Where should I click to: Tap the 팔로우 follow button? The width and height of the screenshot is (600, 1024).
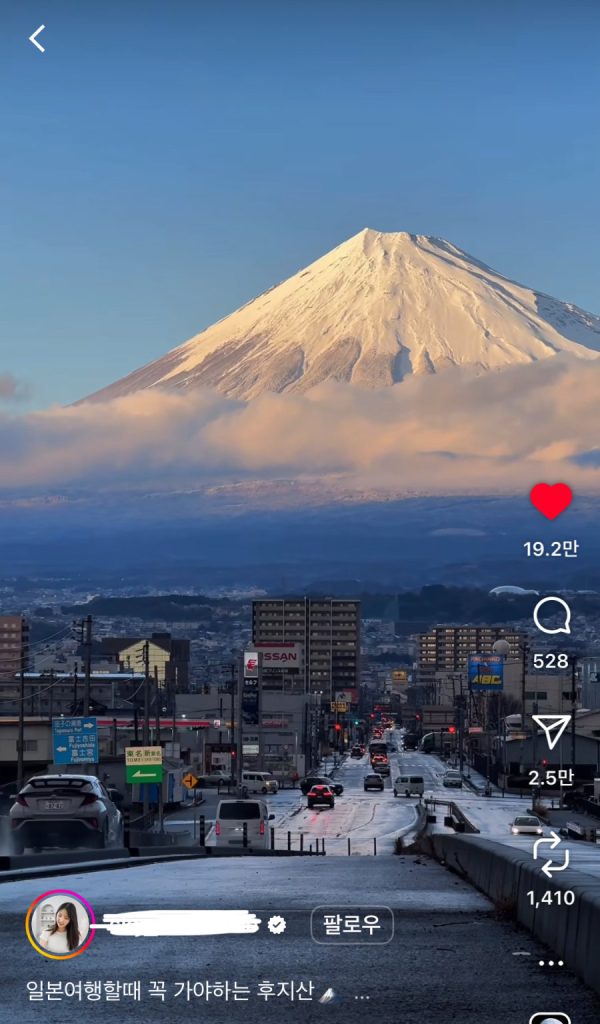[x=351, y=925]
